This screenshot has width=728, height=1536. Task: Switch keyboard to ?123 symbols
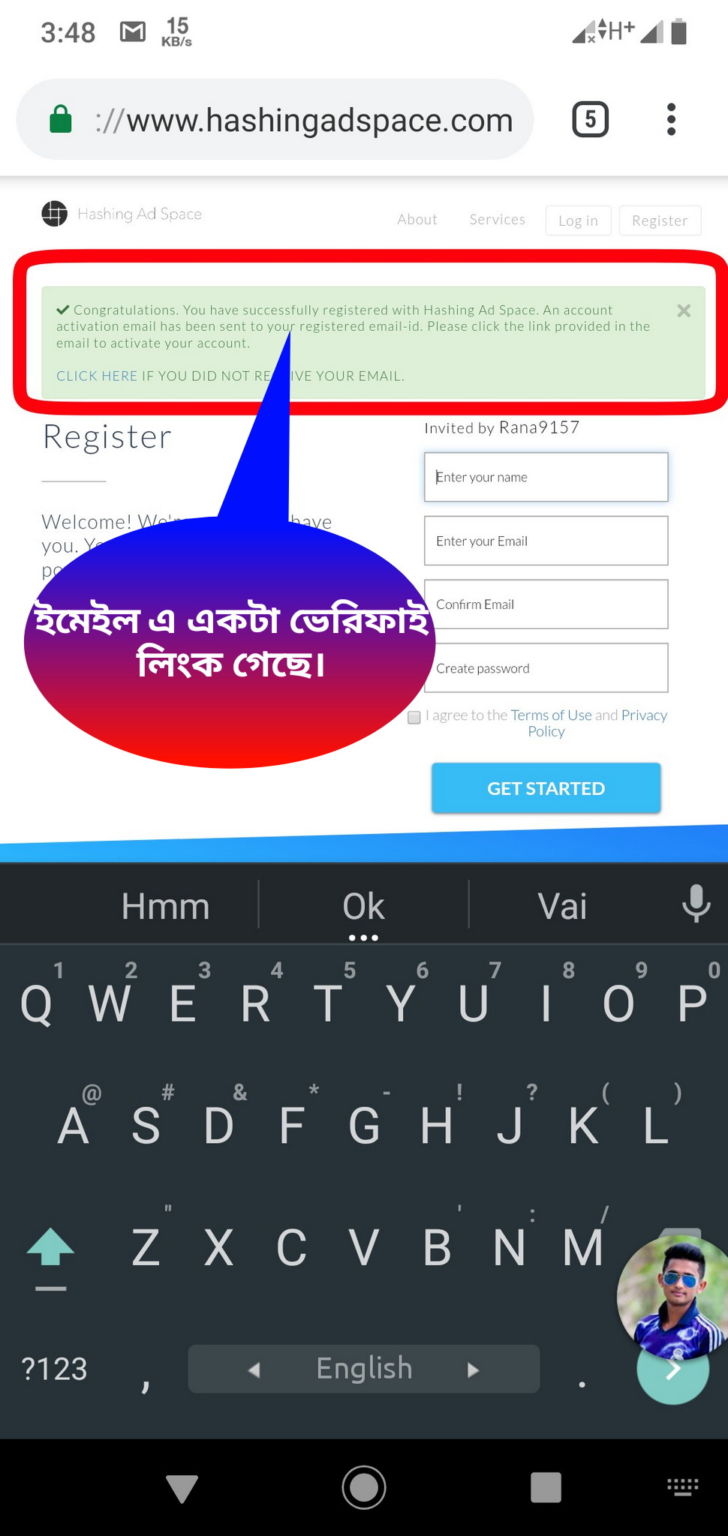54,1369
